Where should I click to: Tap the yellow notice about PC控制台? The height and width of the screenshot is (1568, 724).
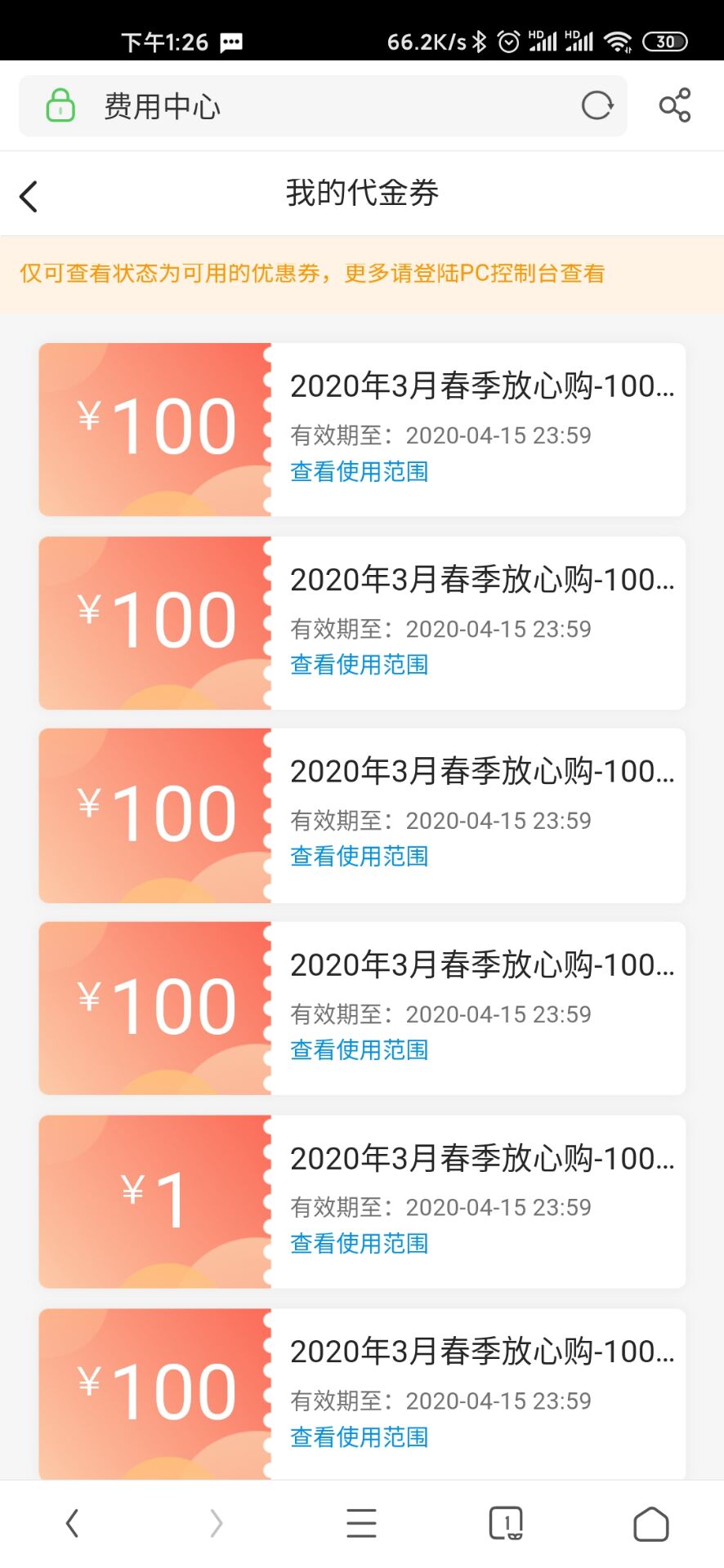point(362,273)
